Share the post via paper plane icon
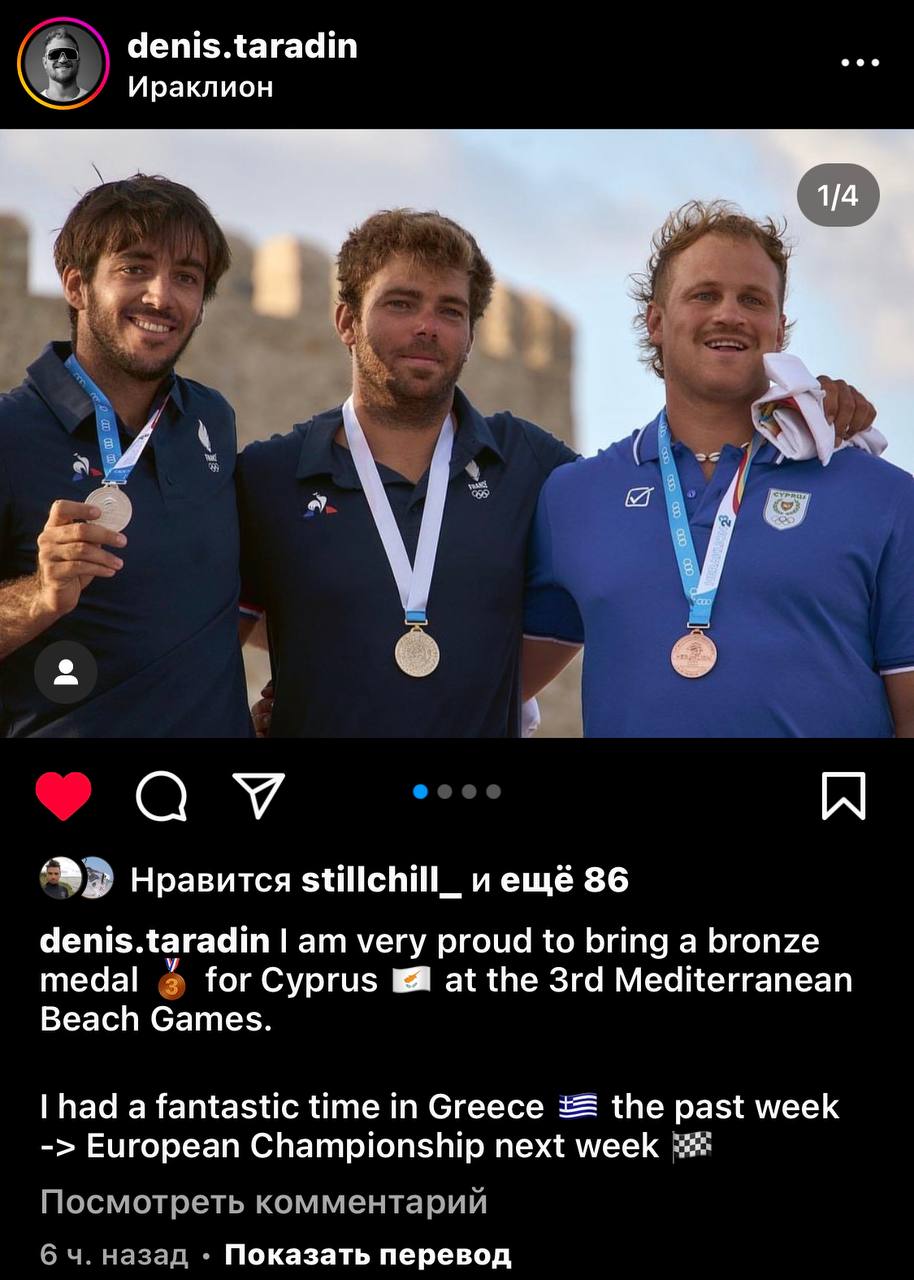This screenshot has height=1280, width=914. coord(258,796)
